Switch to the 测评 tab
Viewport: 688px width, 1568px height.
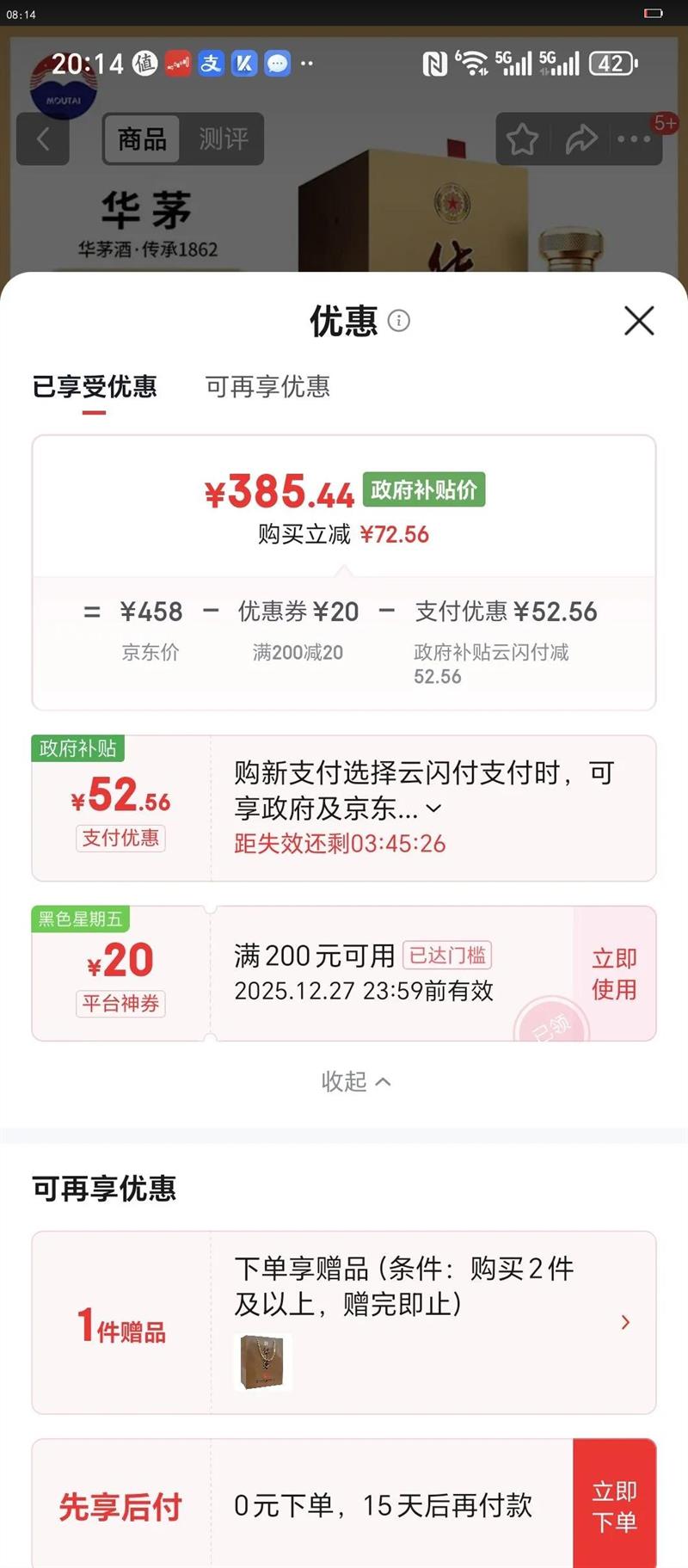click(223, 139)
